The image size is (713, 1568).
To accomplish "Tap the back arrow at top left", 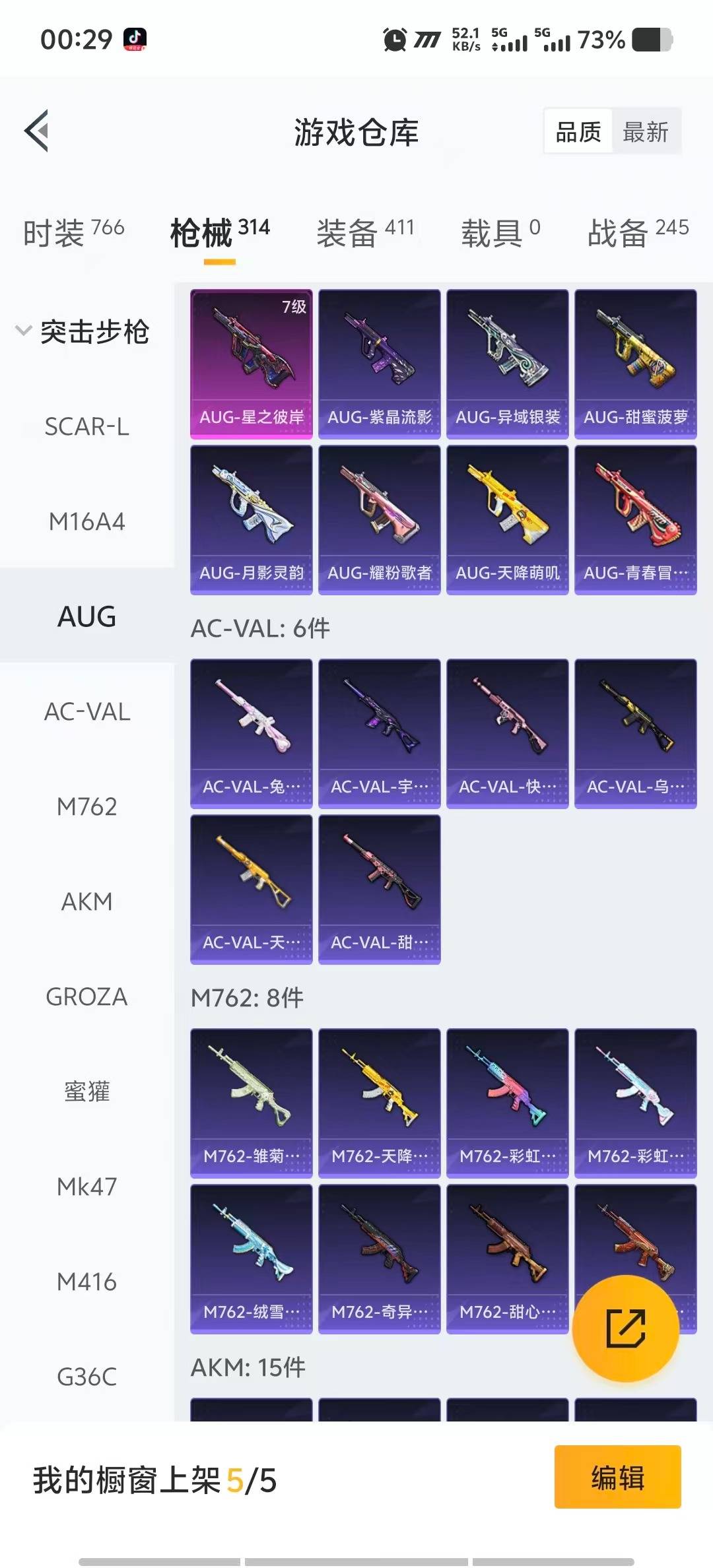I will (x=38, y=131).
